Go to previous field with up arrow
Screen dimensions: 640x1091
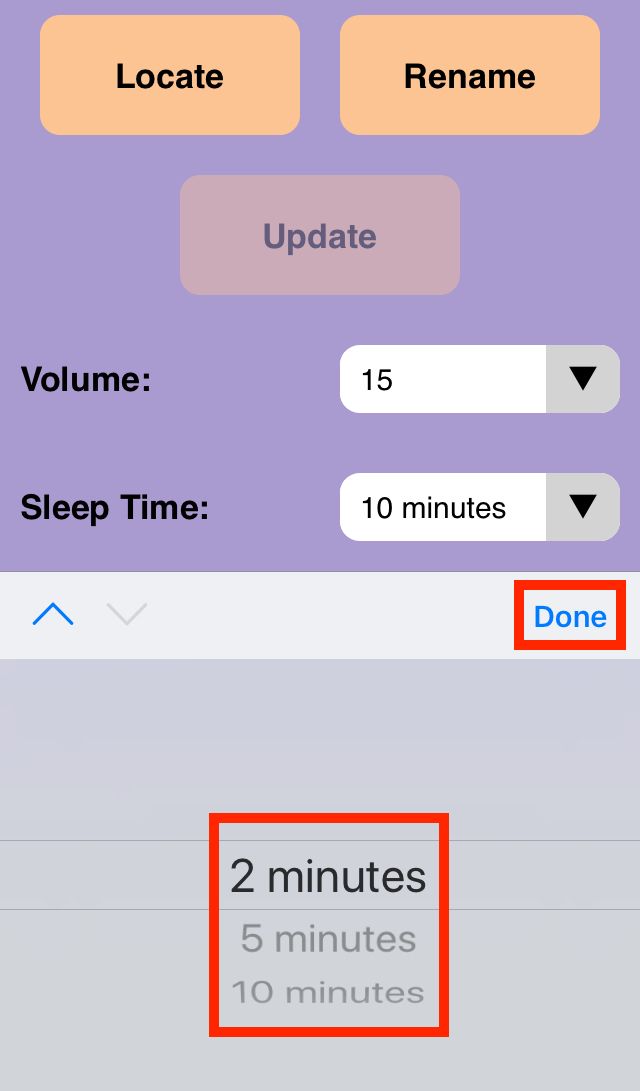pyautogui.click(x=53, y=615)
